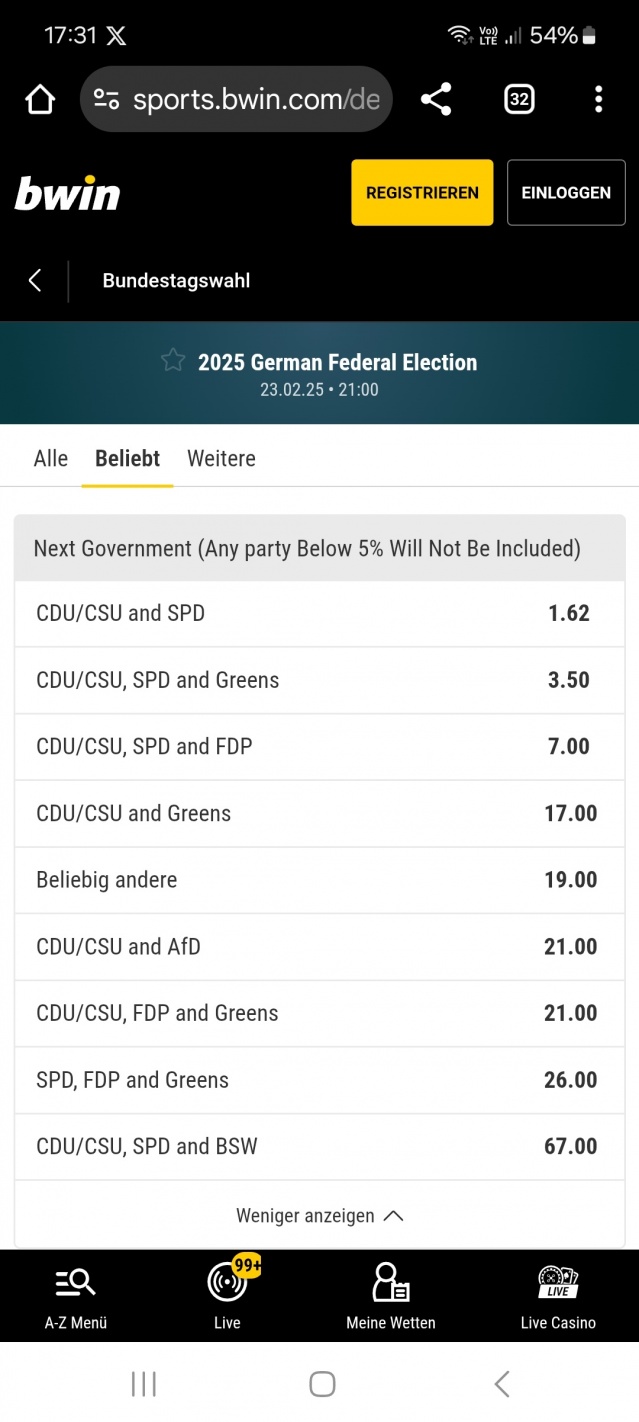This screenshot has height=1422, width=639.
Task: Select CDU/CSU and SPD odds 1.62
Action: click(320, 614)
